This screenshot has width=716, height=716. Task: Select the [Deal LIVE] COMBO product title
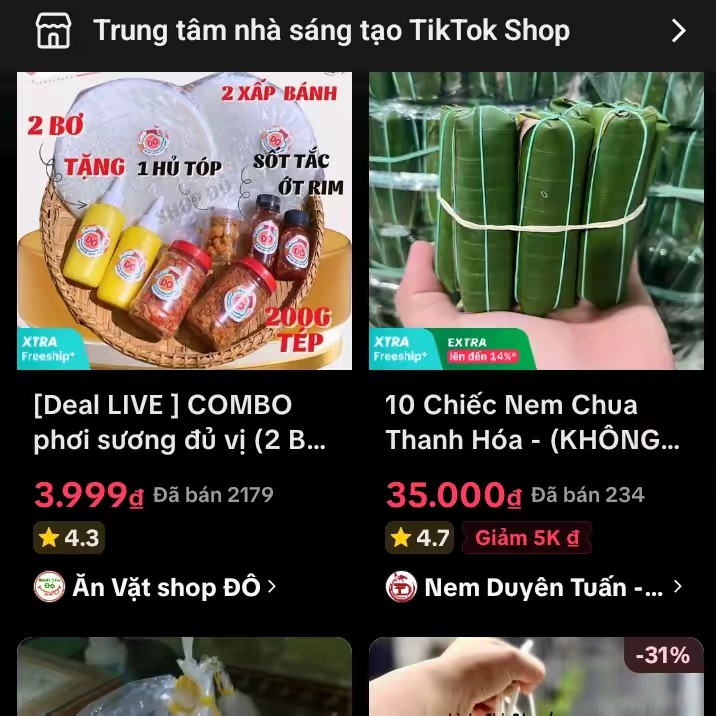pos(180,422)
